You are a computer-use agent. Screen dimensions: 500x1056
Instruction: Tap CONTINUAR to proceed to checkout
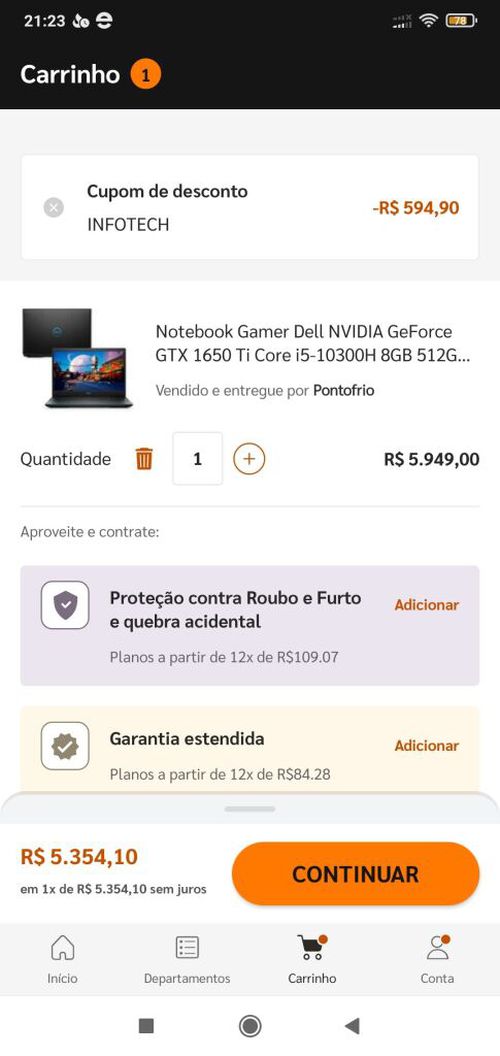pyautogui.click(x=356, y=874)
